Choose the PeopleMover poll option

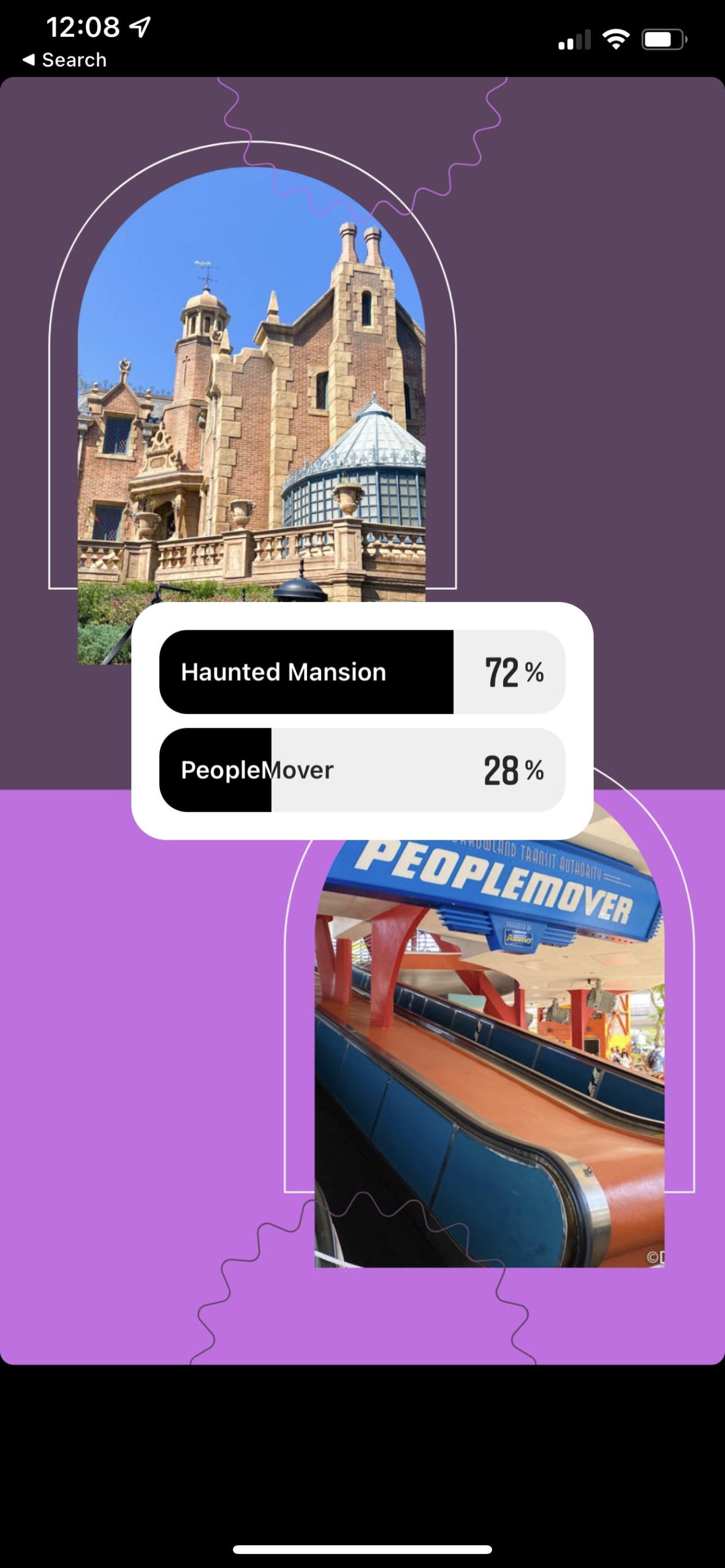362,770
